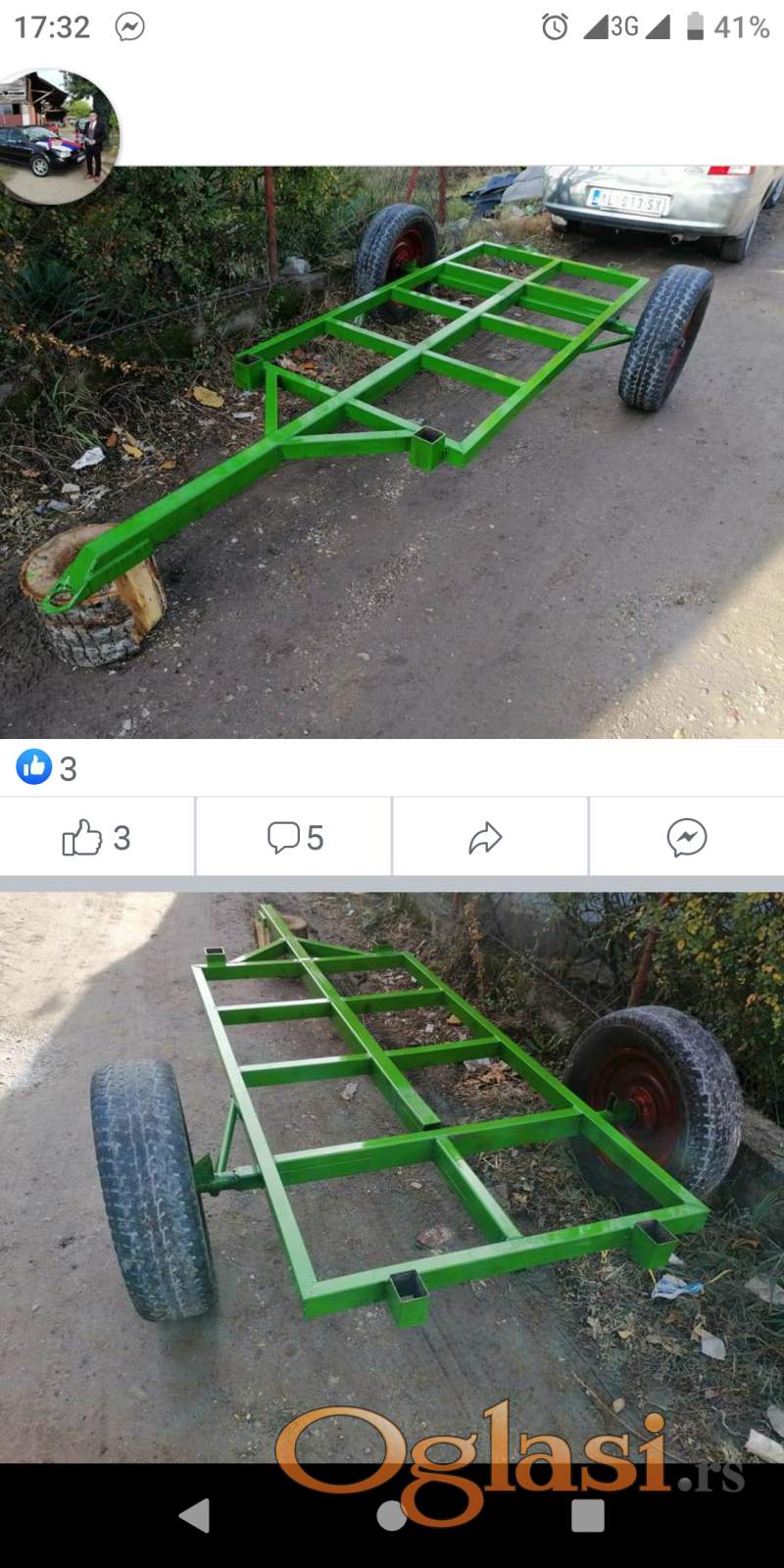Send the photo via Messenger
The height and width of the screenshot is (1568, 784).
tap(686, 838)
